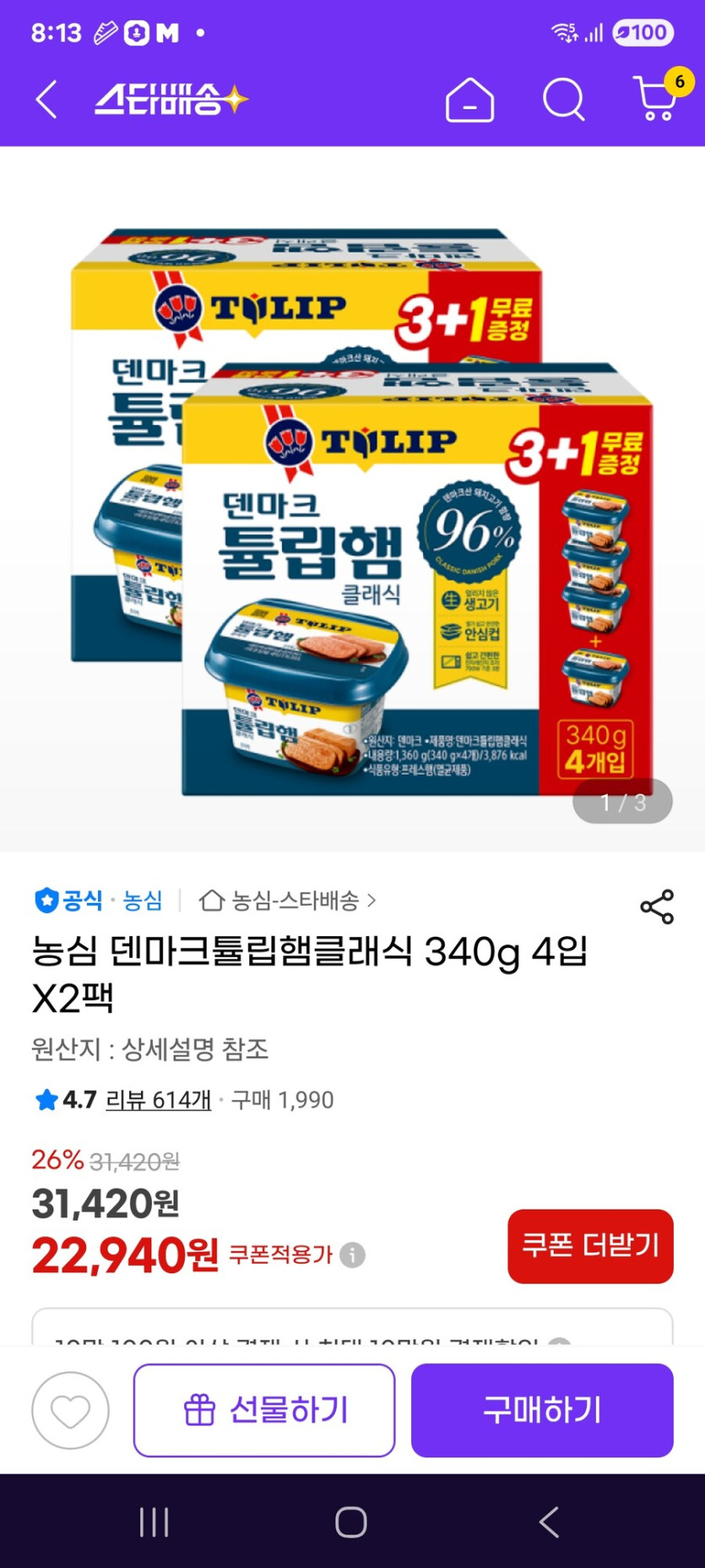Open the 리뷰 614개 reviews link
The height and width of the screenshot is (1568, 705).
158,1100
